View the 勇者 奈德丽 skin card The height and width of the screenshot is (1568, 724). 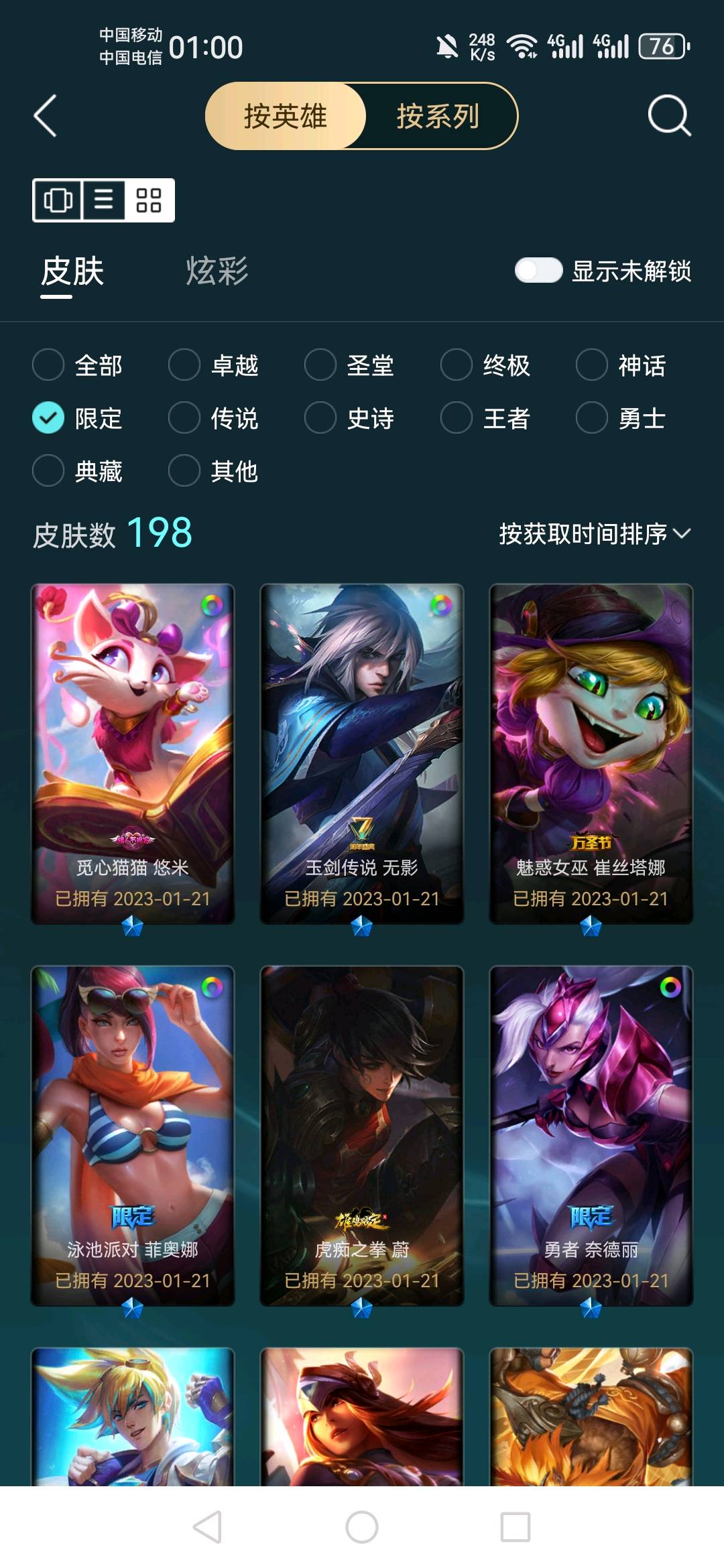pos(591,1136)
